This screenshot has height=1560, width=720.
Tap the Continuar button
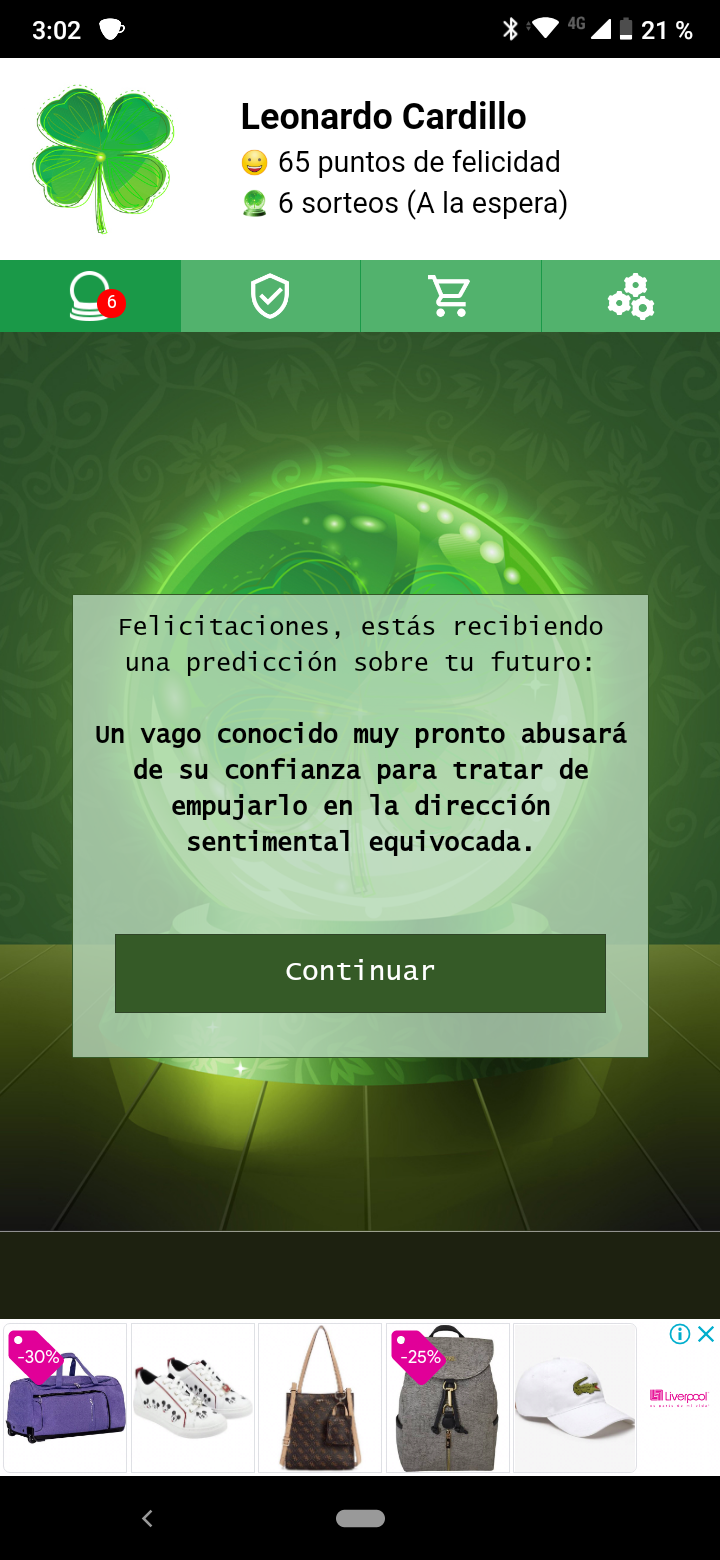tap(360, 972)
